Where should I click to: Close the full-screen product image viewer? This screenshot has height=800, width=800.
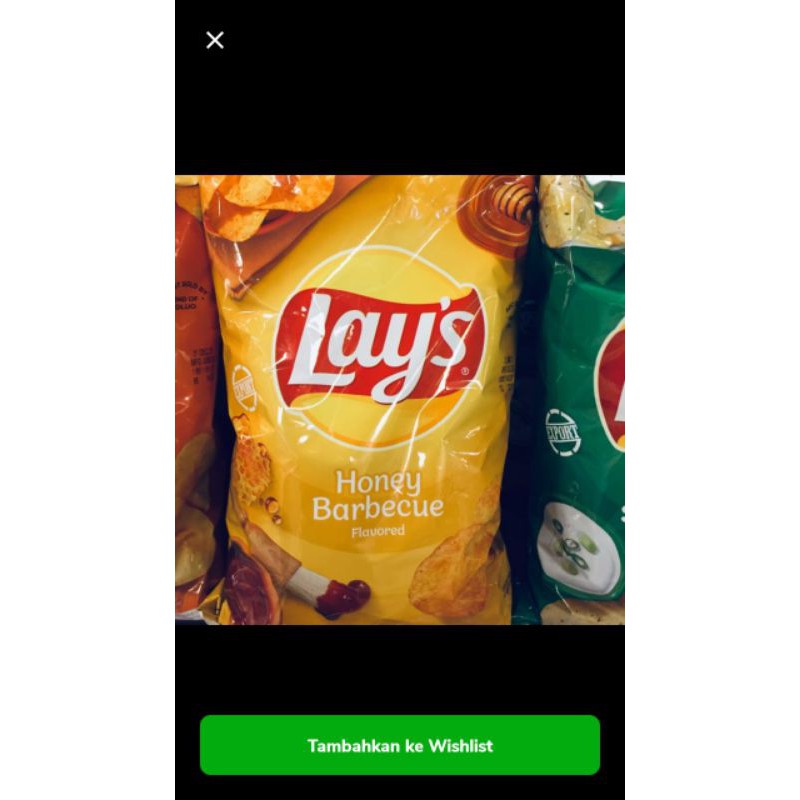click(215, 40)
